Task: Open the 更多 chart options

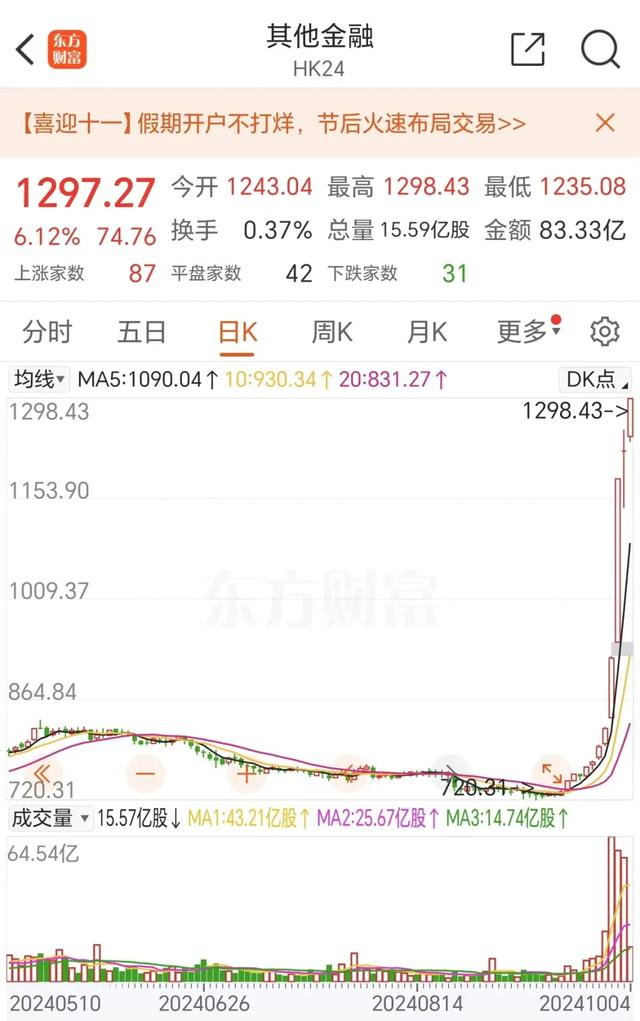Action: pos(524,332)
